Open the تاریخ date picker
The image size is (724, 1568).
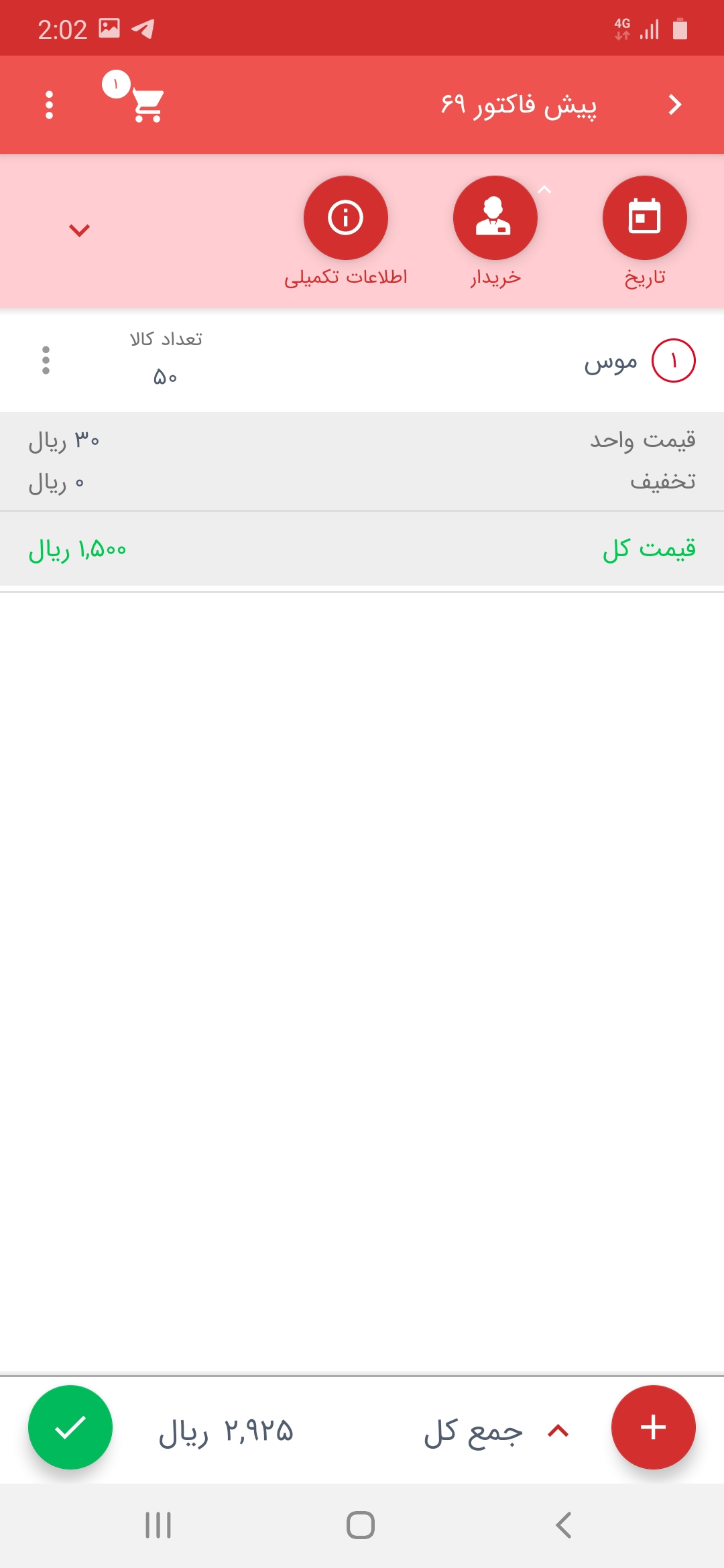[644, 218]
